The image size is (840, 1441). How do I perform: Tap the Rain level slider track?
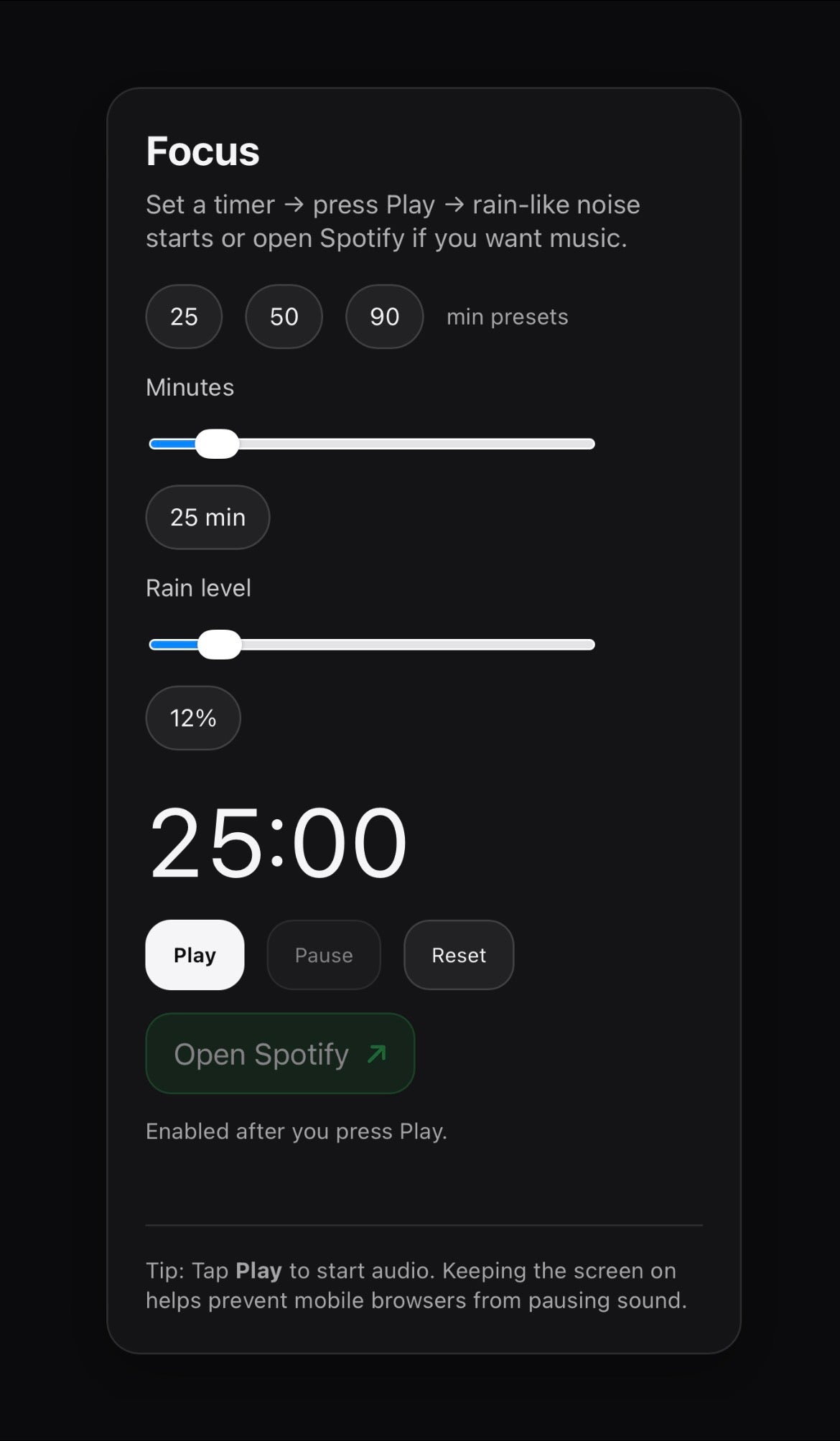point(416,645)
